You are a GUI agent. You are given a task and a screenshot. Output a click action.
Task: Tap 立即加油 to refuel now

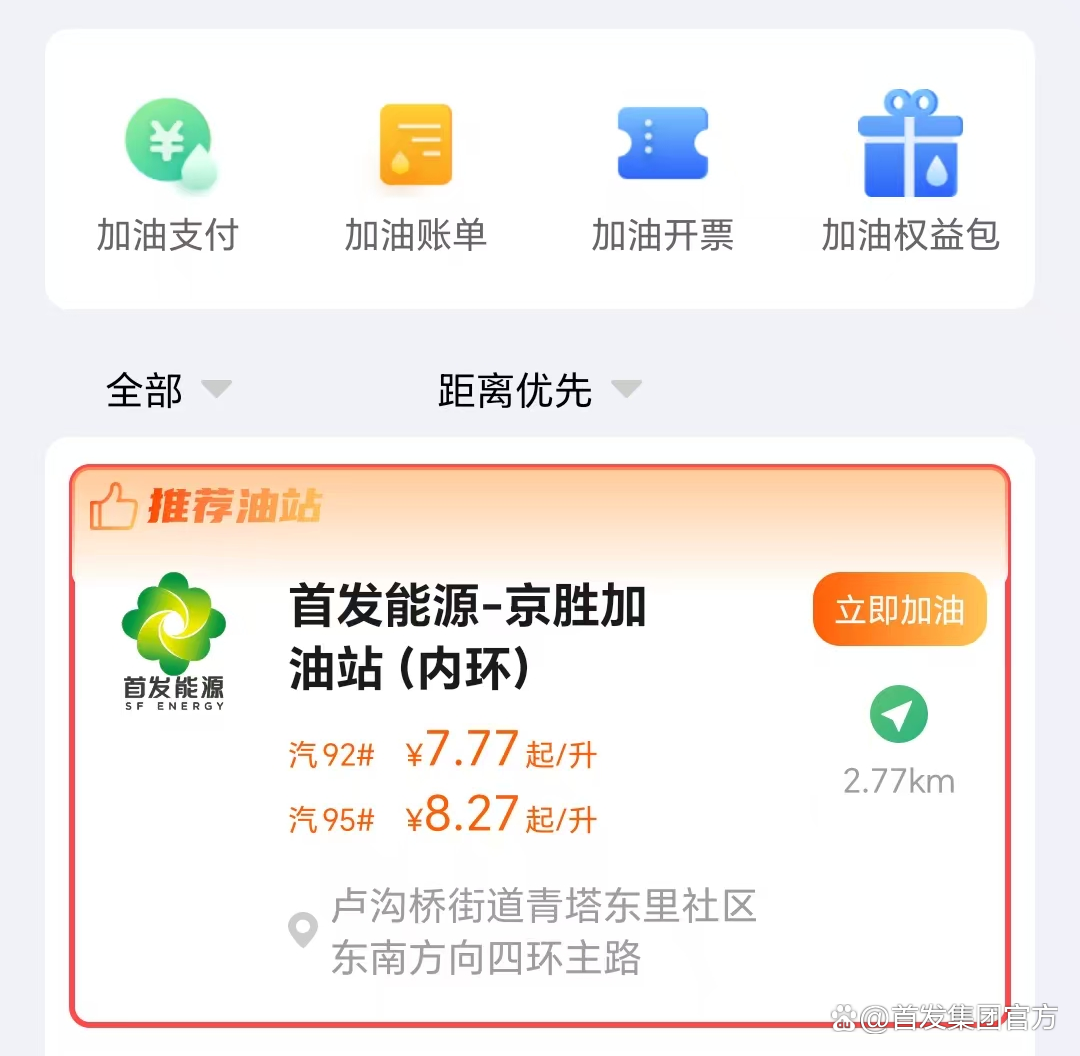tap(899, 609)
